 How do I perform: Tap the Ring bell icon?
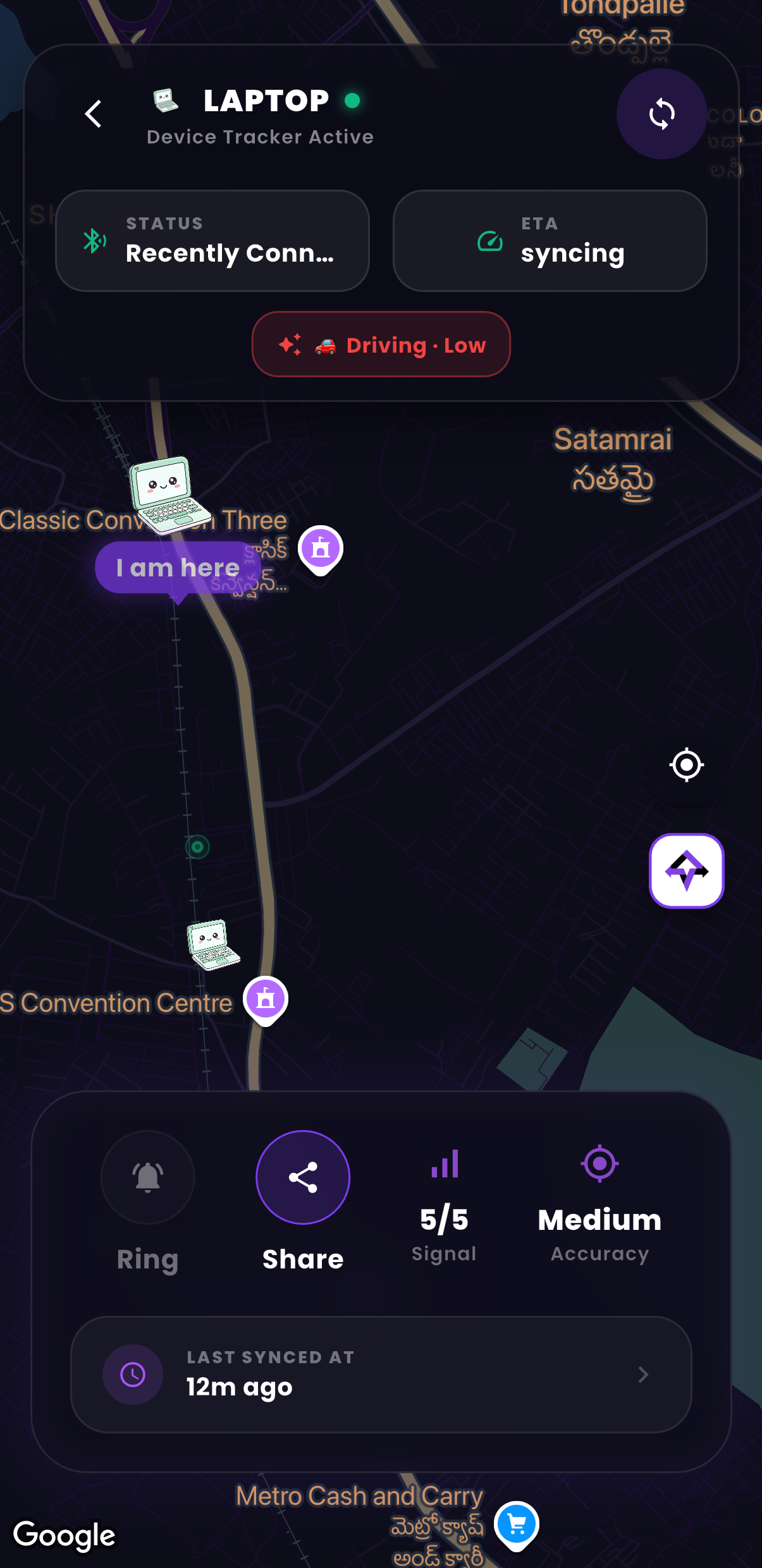tap(147, 1177)
